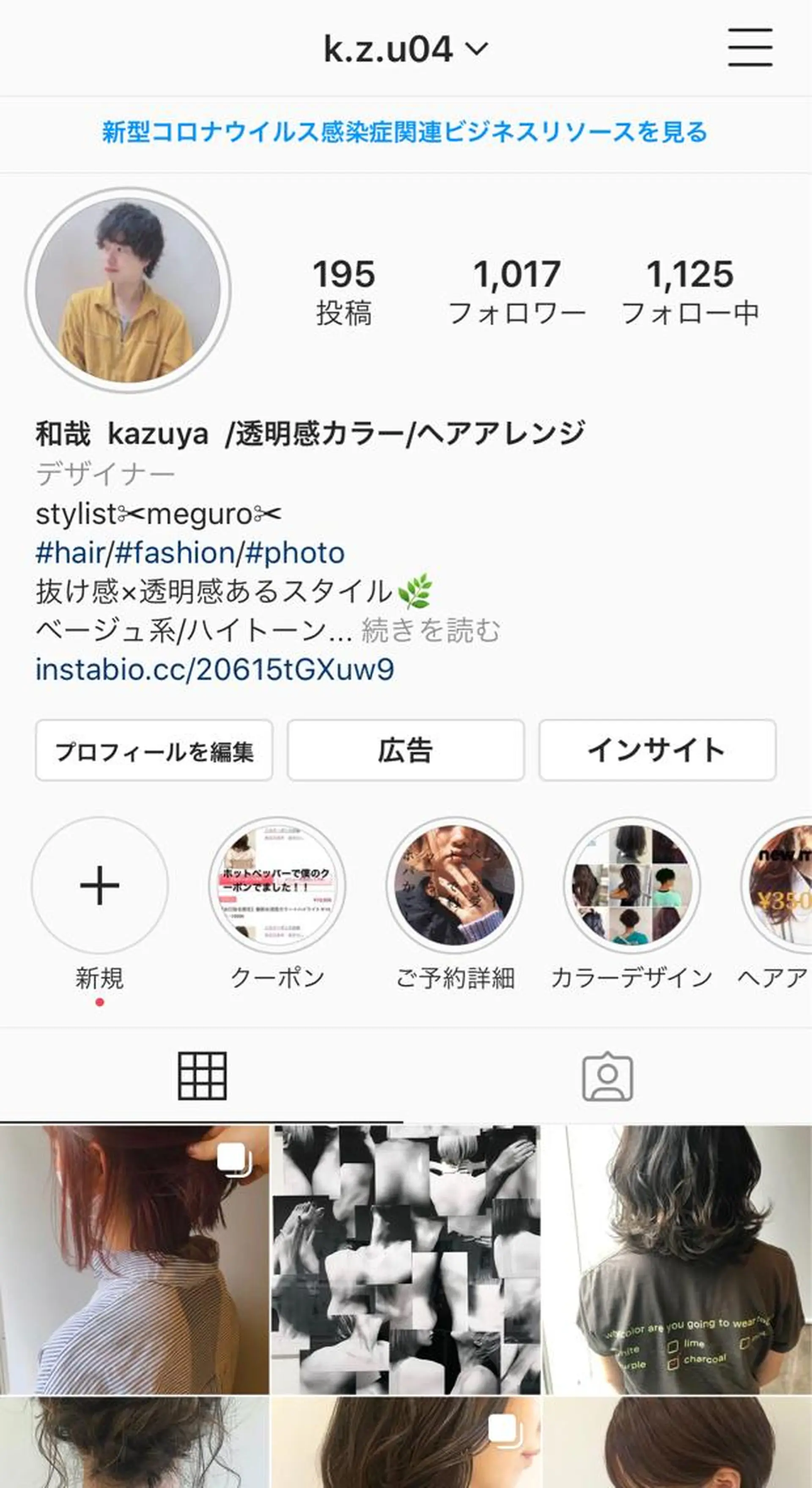
Task: Open the カラーデザイン highlight
Action: click(x=632, y=886)
